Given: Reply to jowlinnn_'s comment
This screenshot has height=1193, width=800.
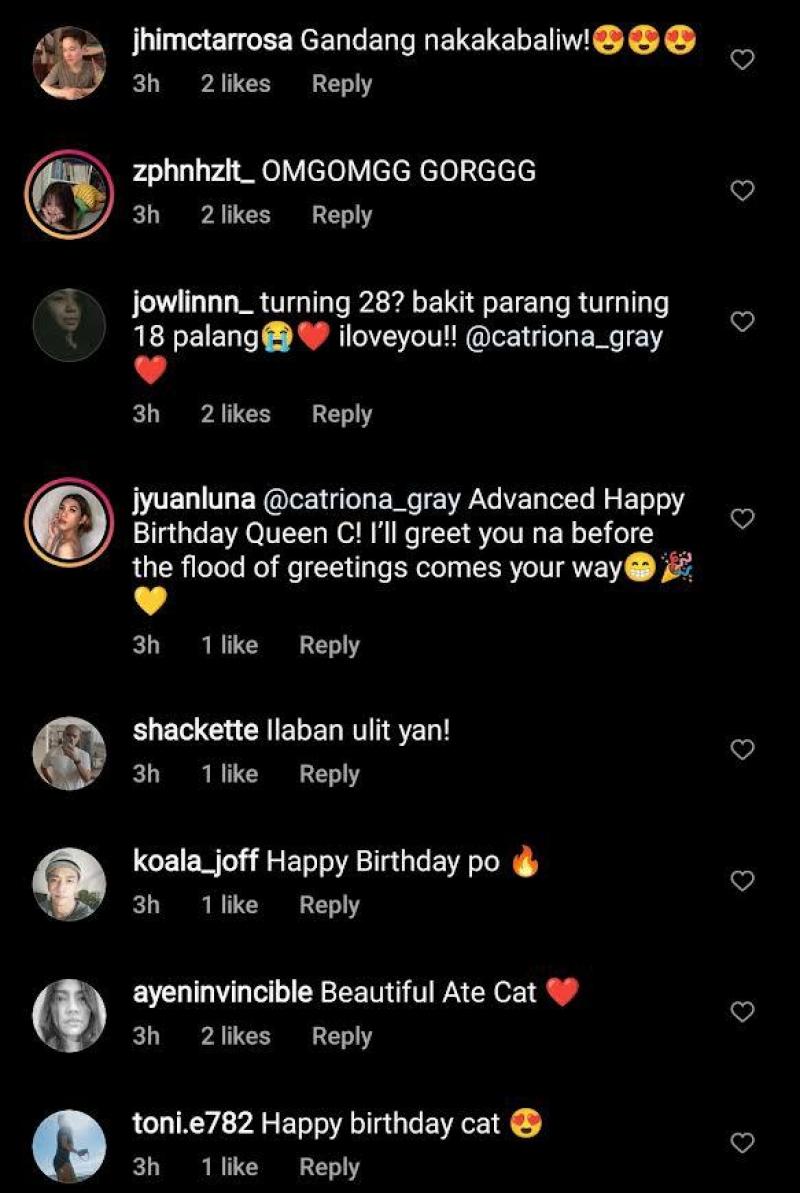Looking at the screenshot, I should tap(341, 414).
